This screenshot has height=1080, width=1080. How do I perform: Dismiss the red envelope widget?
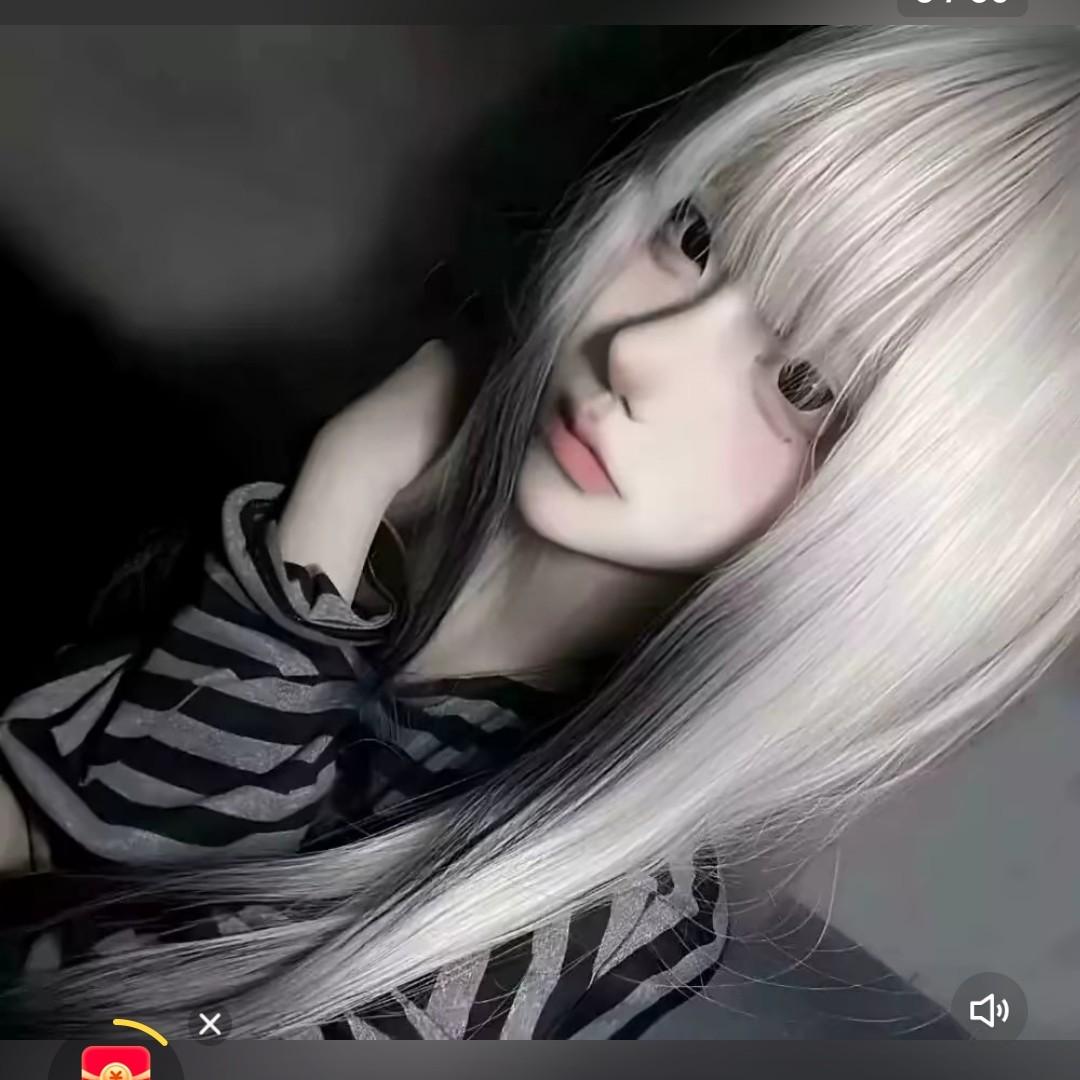pos(210,1024)
